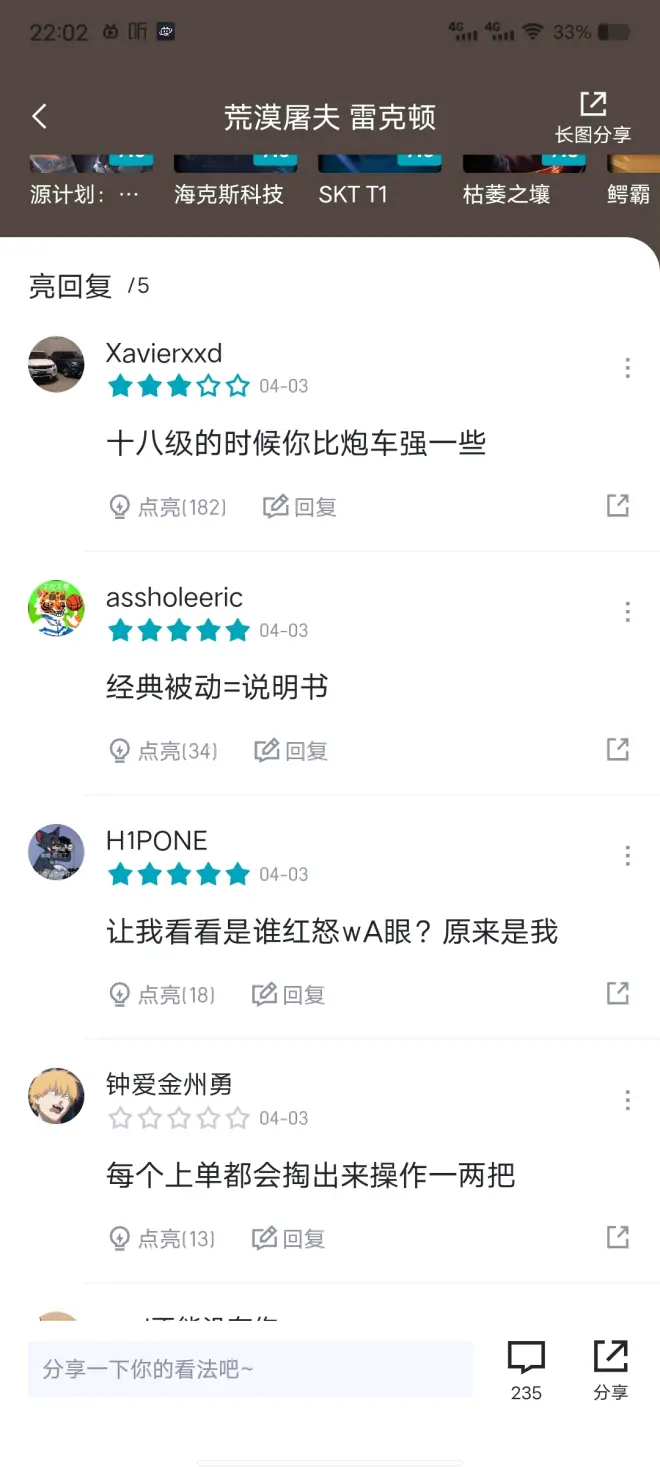This screenshot has width=660, height=1467.
Task: Tap 长图分享 long image share
Action: pyautogui.click(x=593, y=117)
